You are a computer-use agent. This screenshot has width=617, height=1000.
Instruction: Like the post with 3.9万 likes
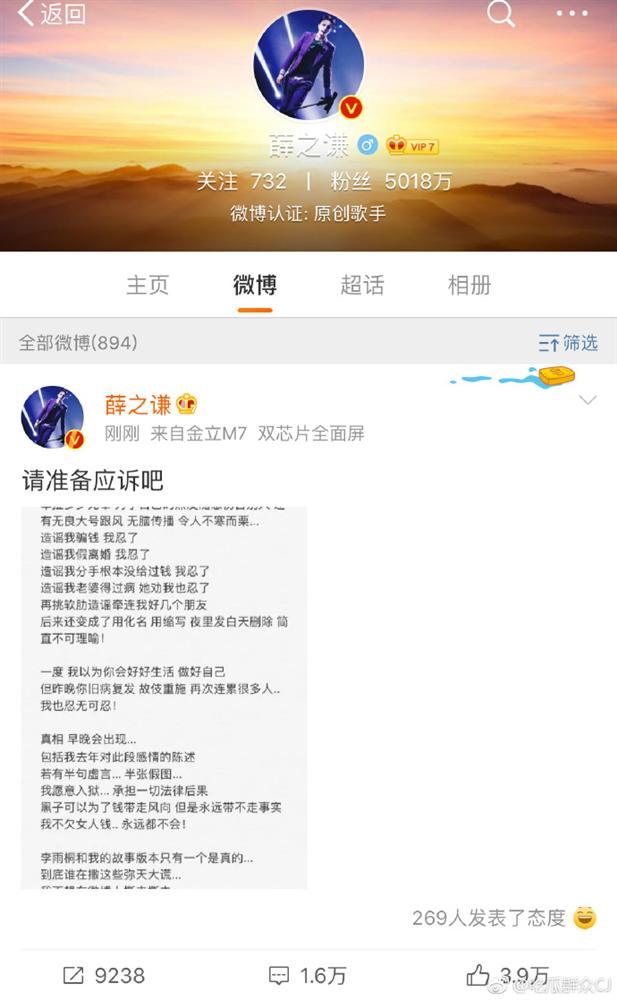point(508,974)
